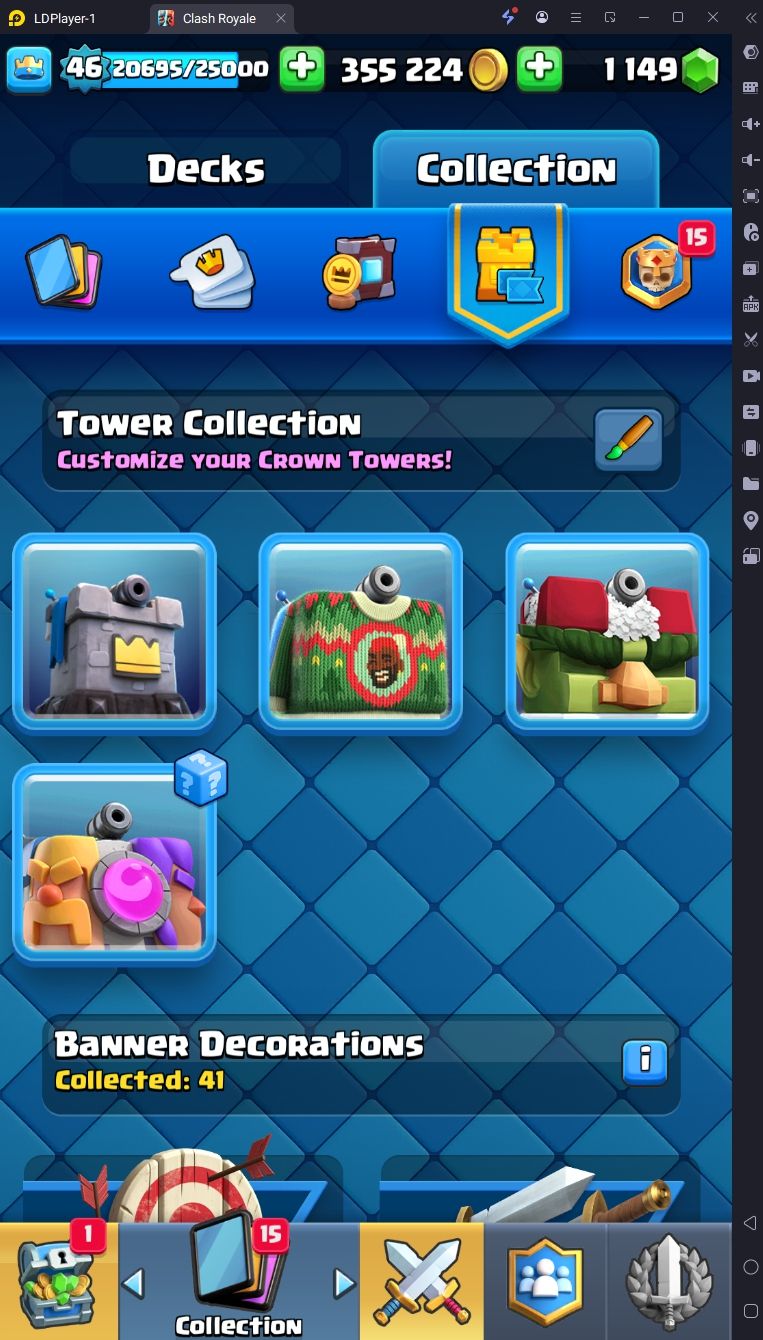Open Banner Decorations info button

coord(644,1062)
